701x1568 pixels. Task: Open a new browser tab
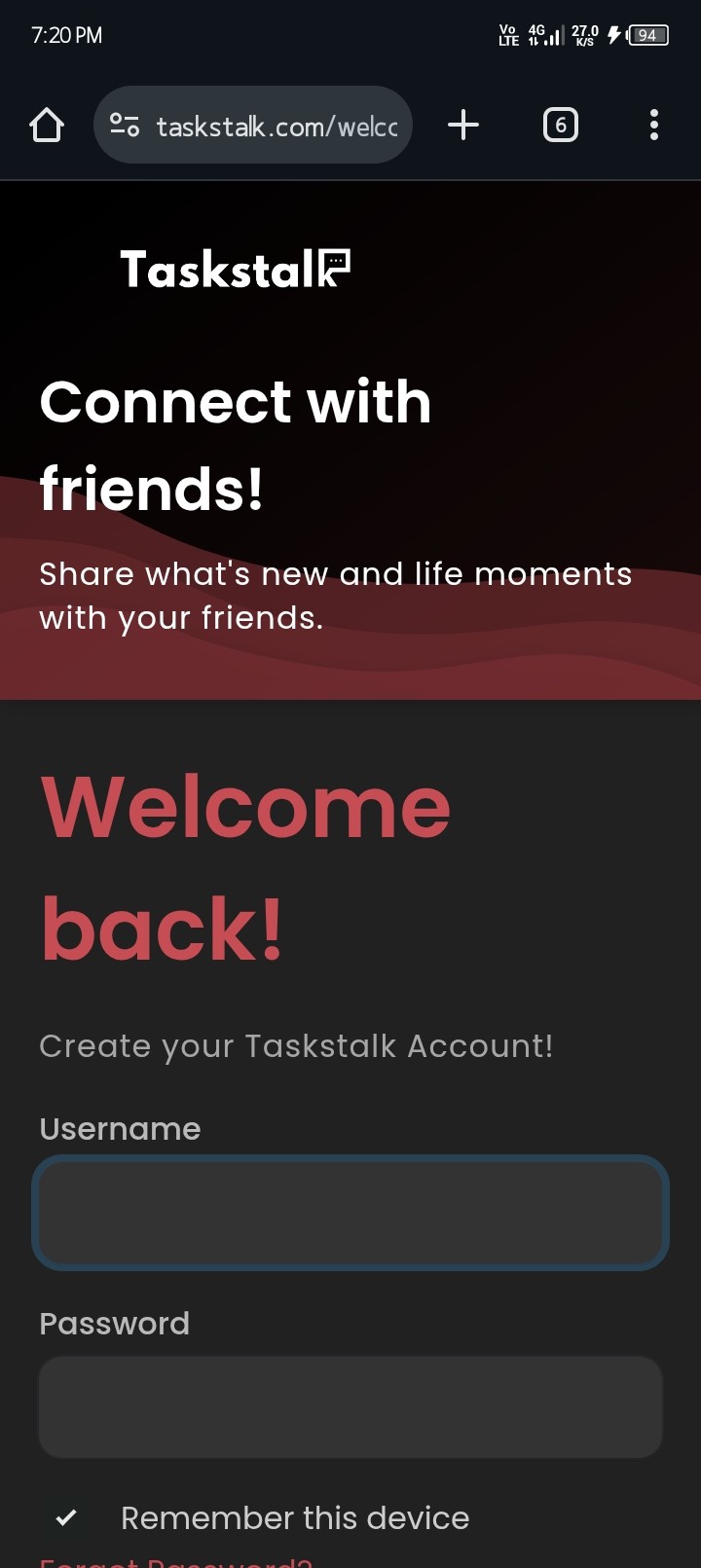(x=463, y=125)
